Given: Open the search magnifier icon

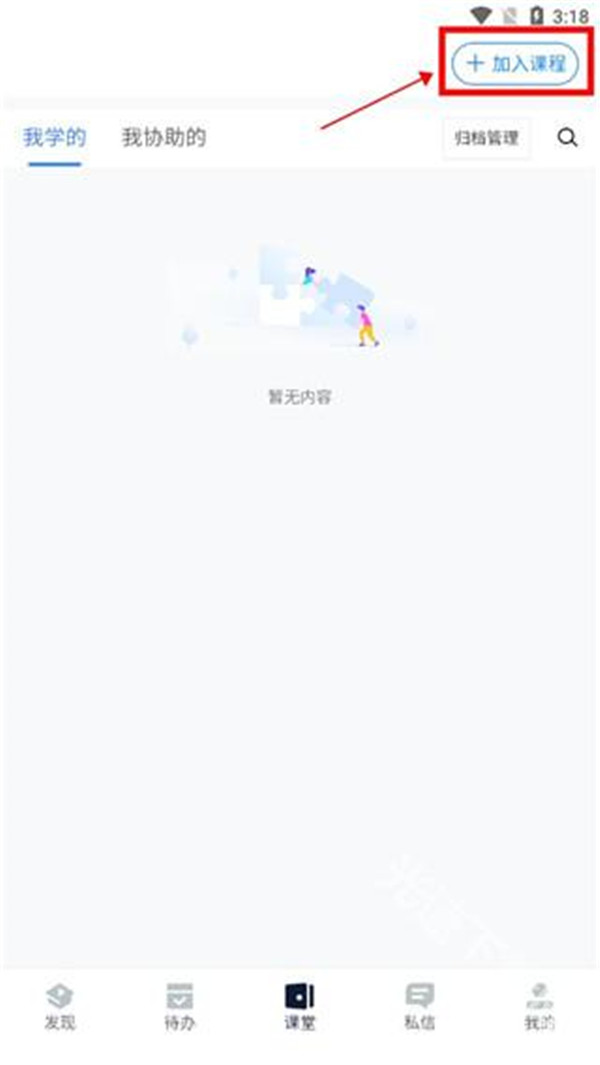Looking at the screenshot, I should click(x=567, y=138).
